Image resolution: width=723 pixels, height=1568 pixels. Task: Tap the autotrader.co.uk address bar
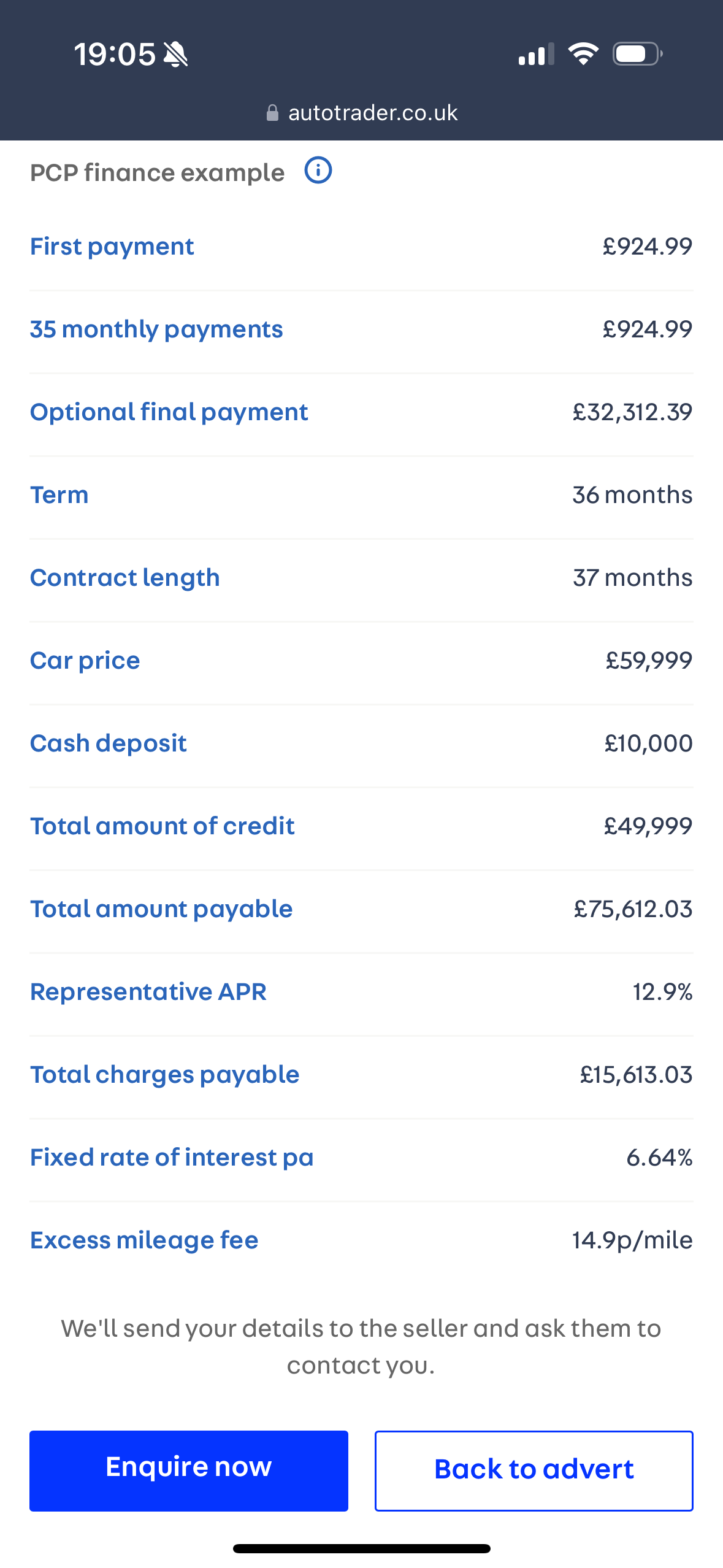pyautogui.click(x=362, y=113)
